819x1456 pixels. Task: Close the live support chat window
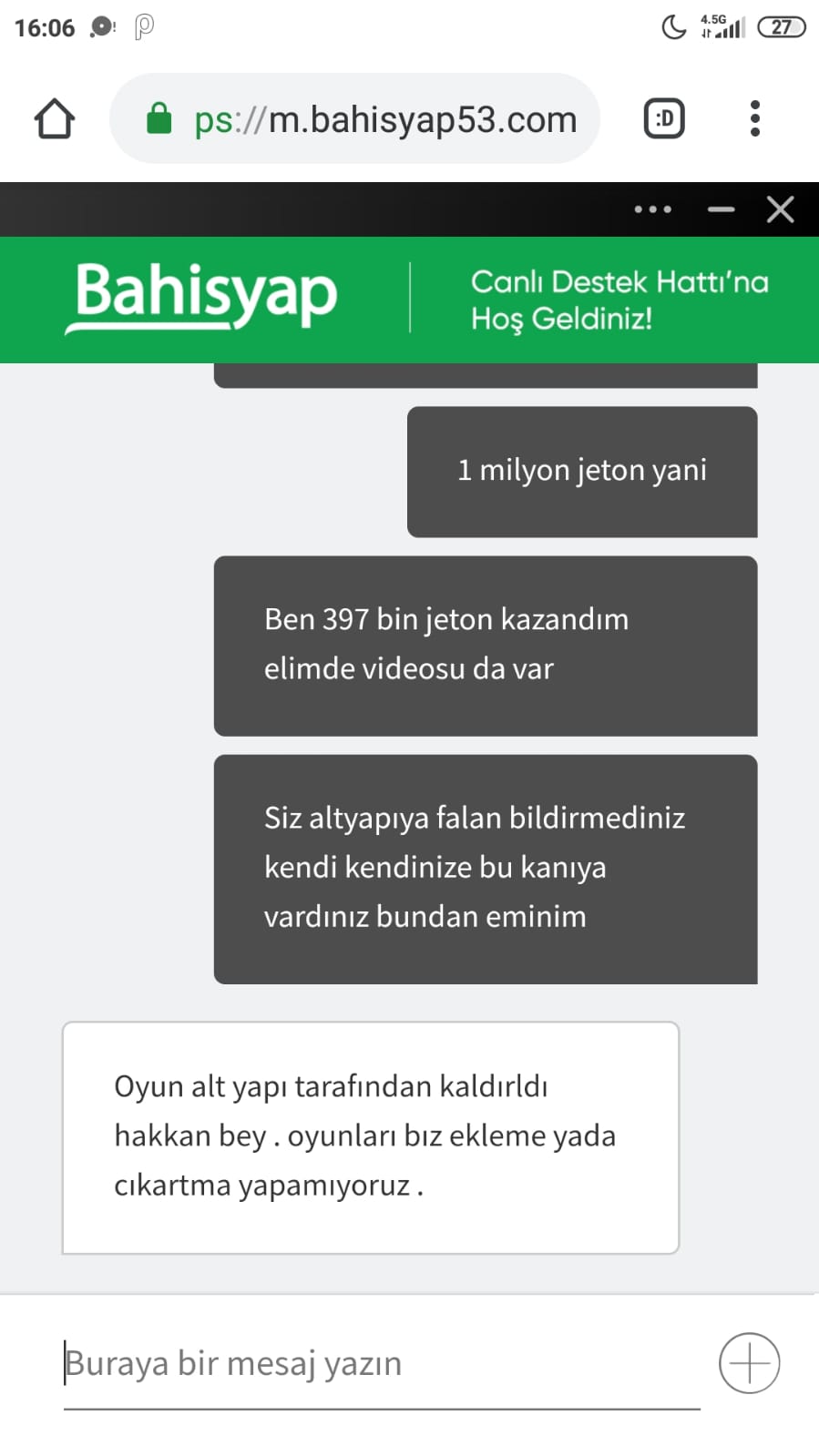[780, 209]
